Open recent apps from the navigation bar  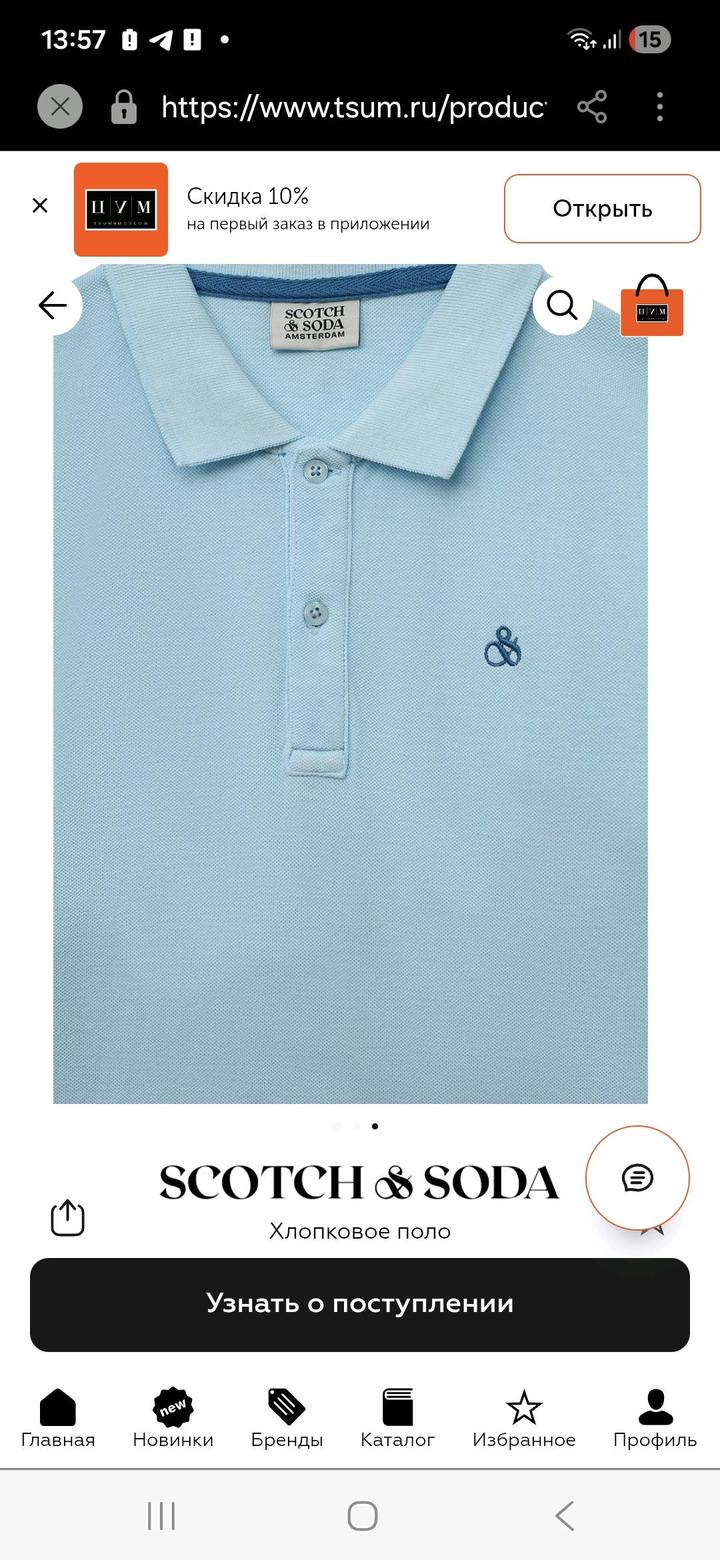pyautogui.click(x=161, y=1516)
